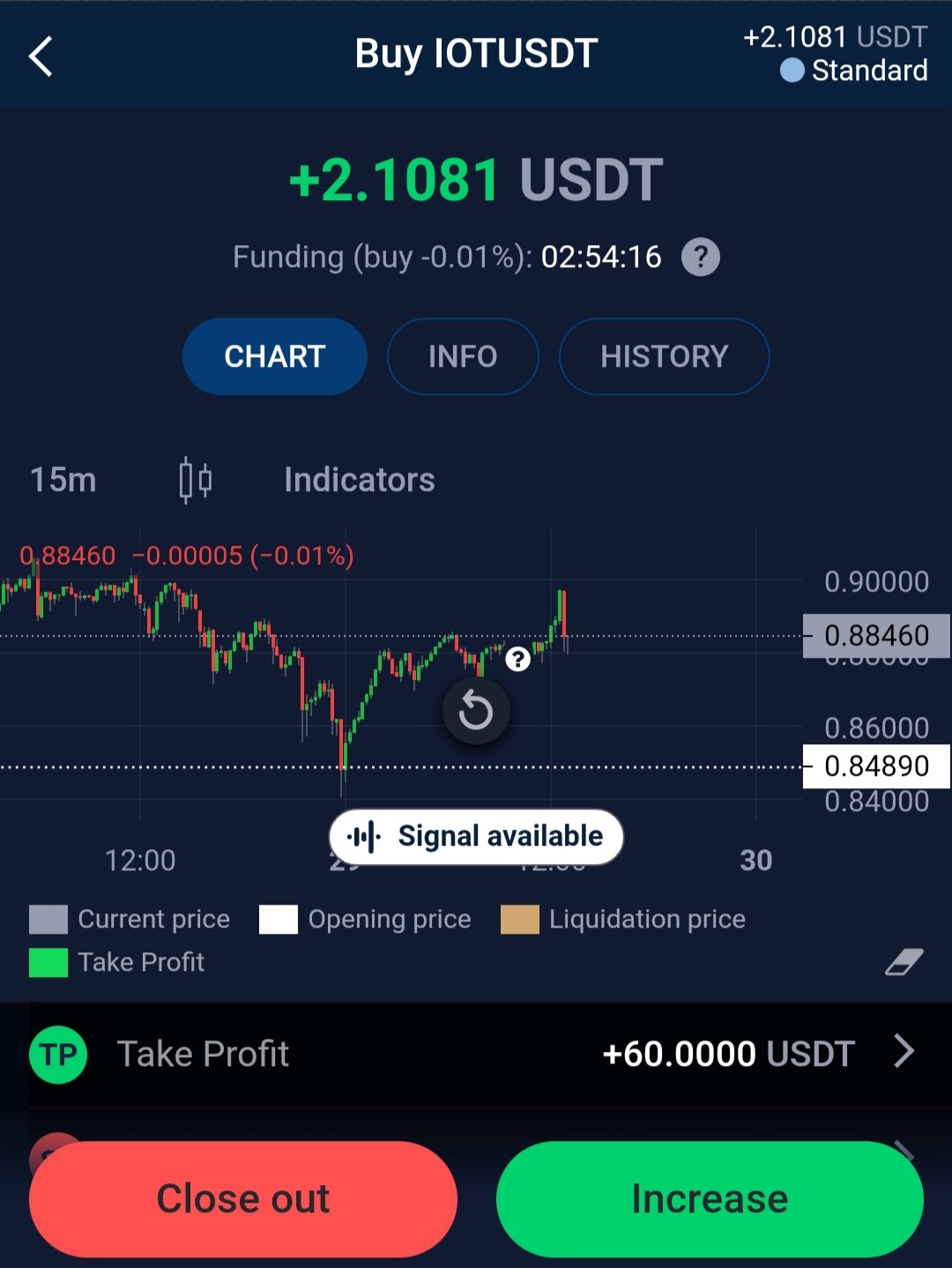952x1268 pixels.
Task: Open the Take Profit settings row
Action: tap(476, 1054)
